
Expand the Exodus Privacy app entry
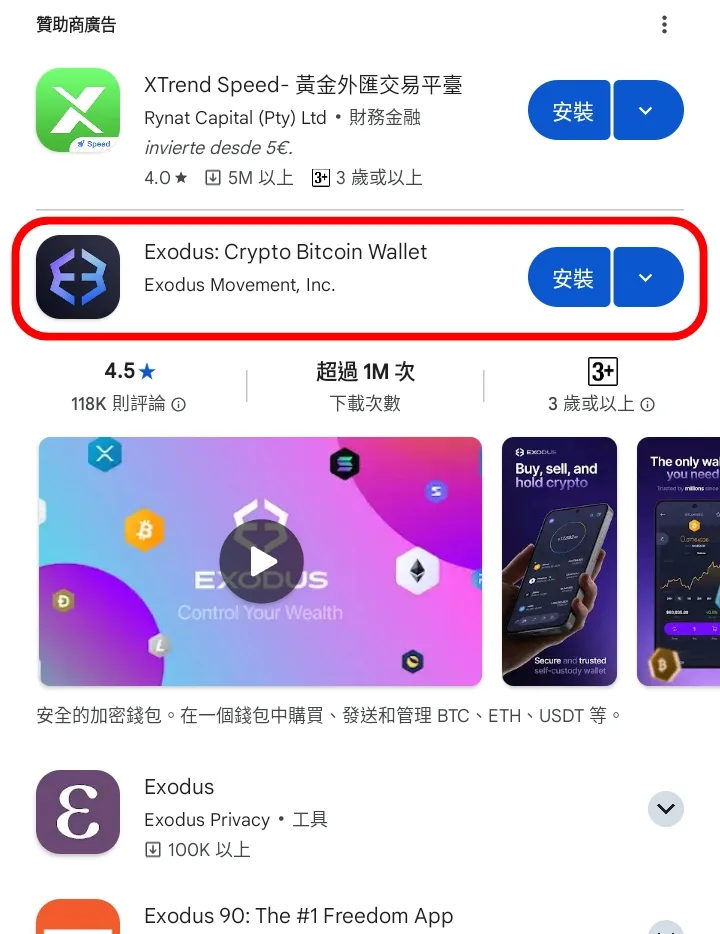point(665,808)
